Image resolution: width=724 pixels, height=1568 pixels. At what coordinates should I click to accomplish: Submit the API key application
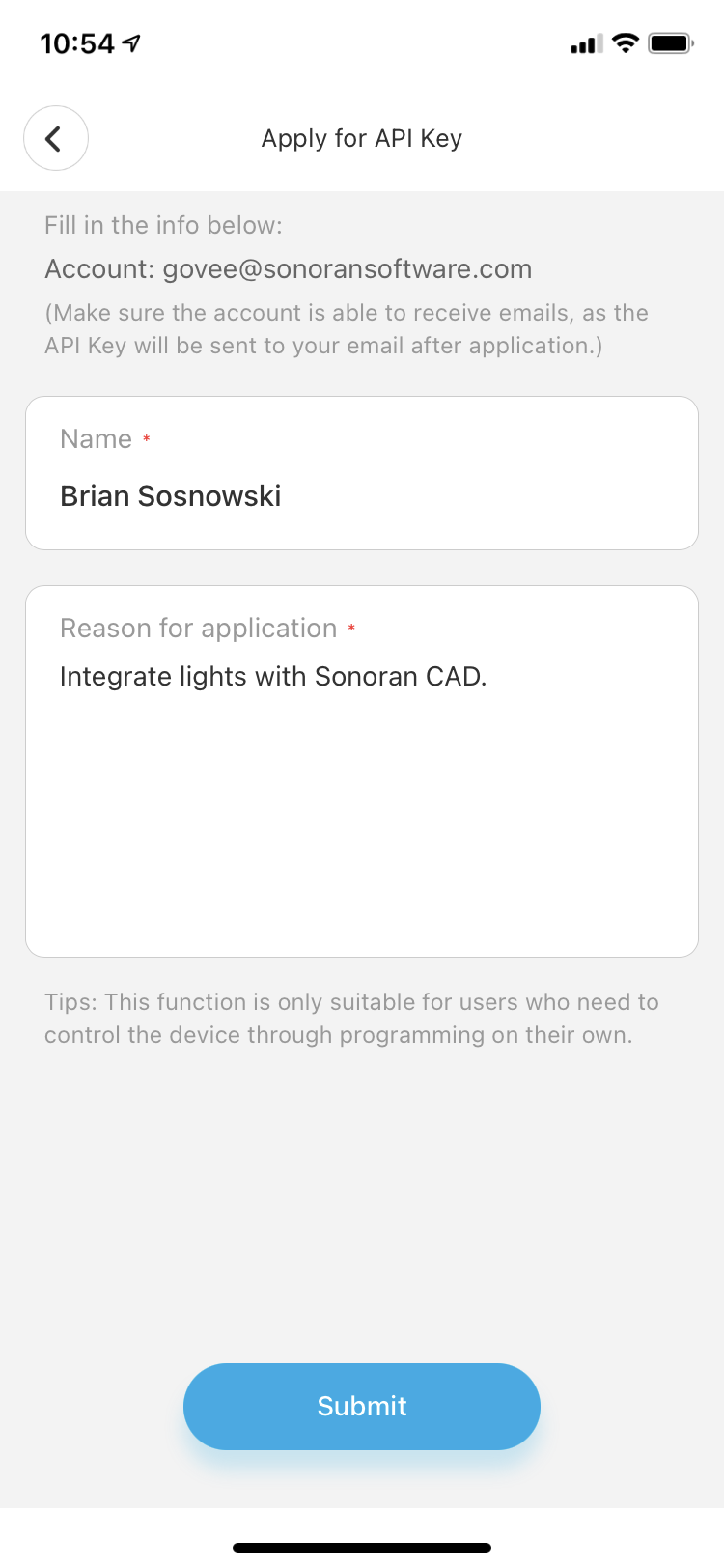pos(362,1406)
